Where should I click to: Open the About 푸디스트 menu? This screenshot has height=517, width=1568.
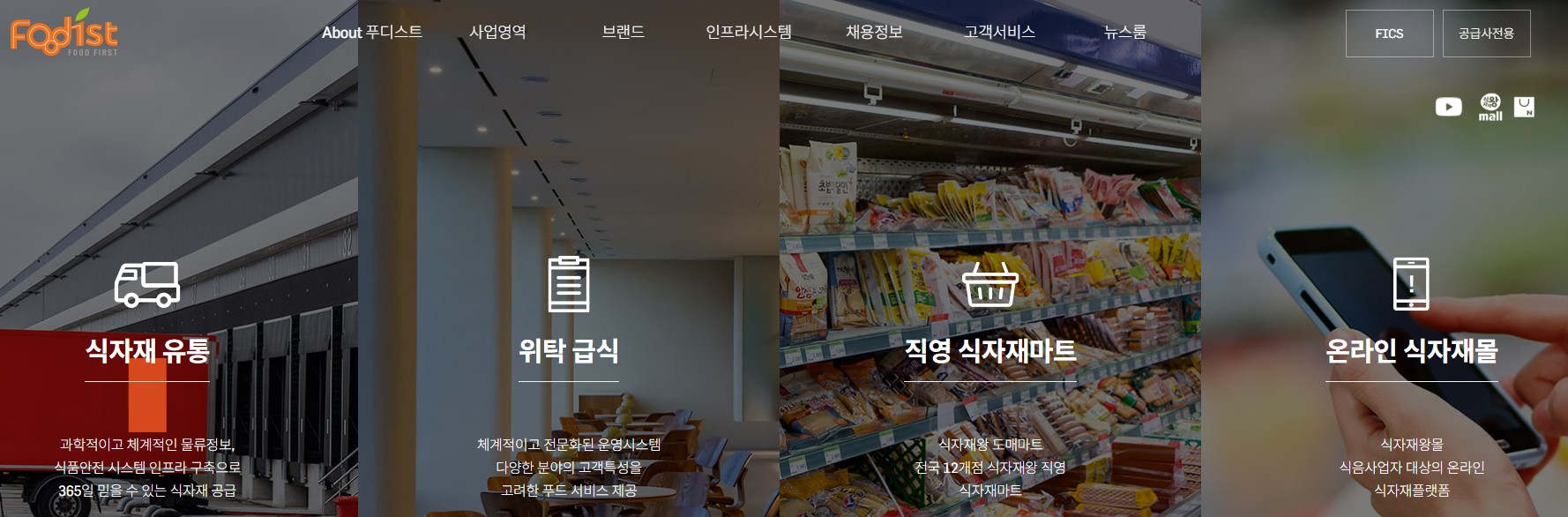pyautogui.click(x=371, y=33)
